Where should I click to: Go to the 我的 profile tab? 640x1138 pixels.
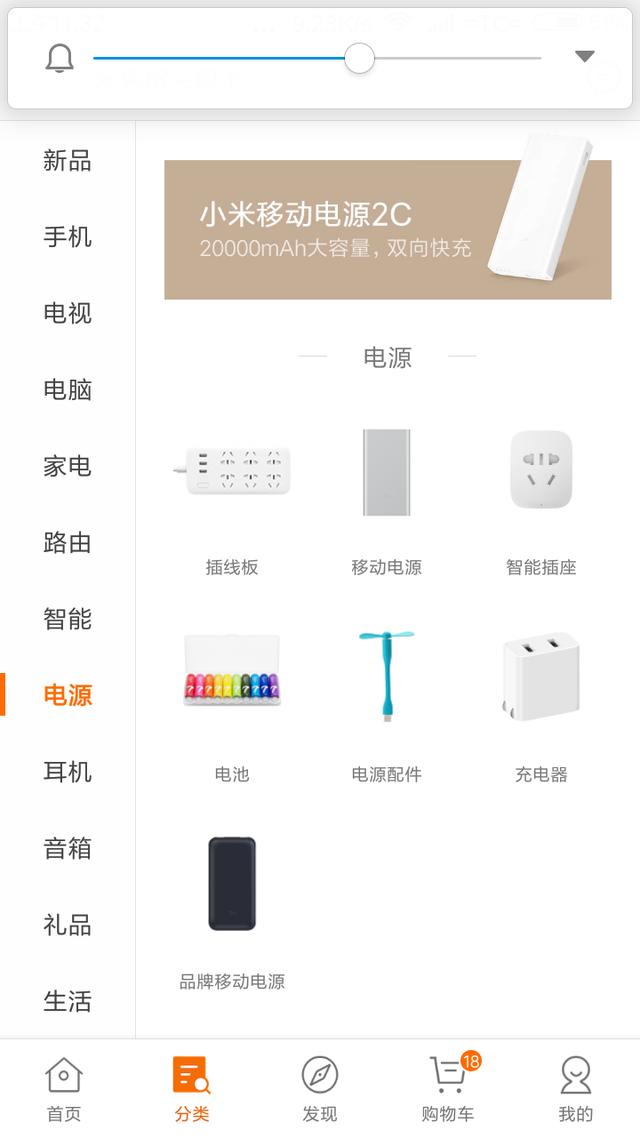coord(576,1089)
